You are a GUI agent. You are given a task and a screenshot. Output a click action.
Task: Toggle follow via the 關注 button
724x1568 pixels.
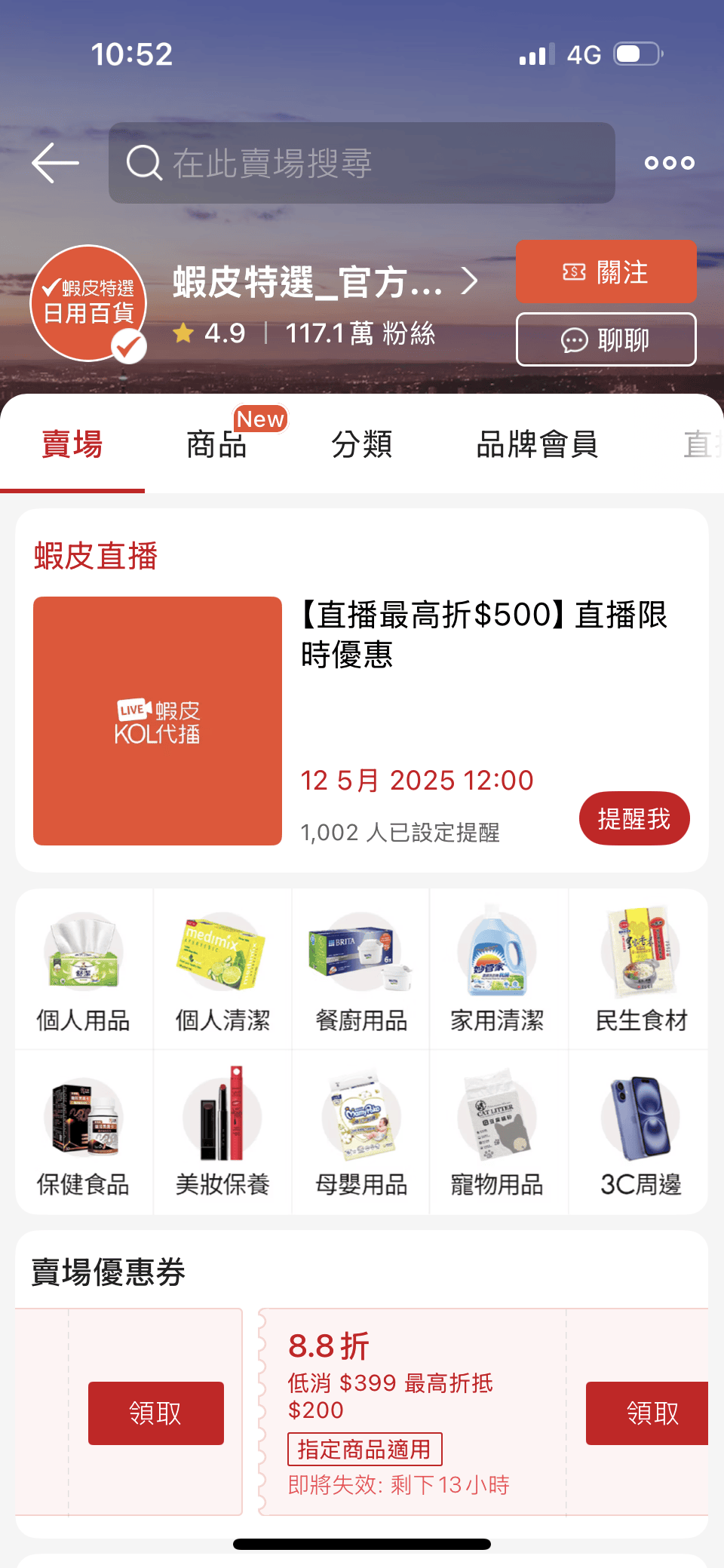606,272
